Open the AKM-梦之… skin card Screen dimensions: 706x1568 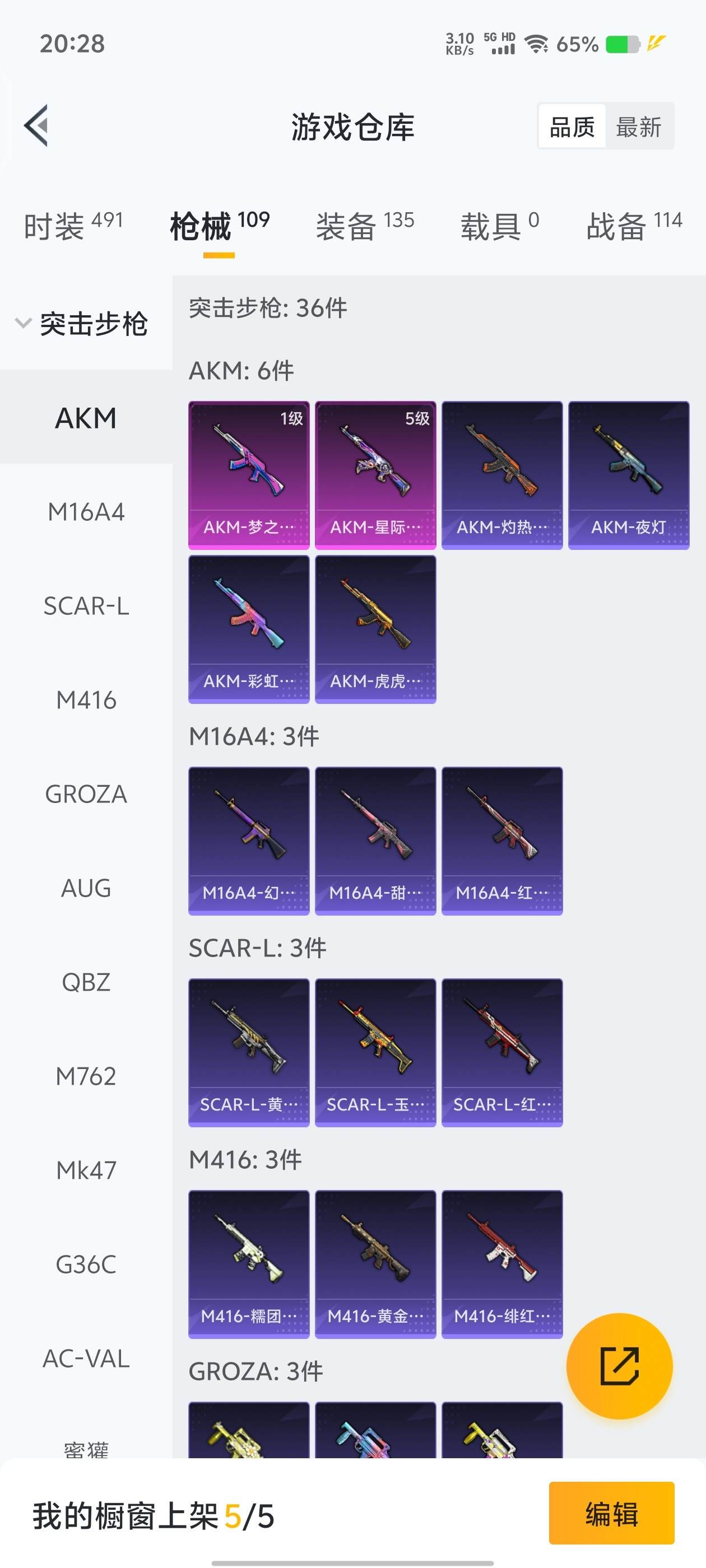[x=249, y=475]
